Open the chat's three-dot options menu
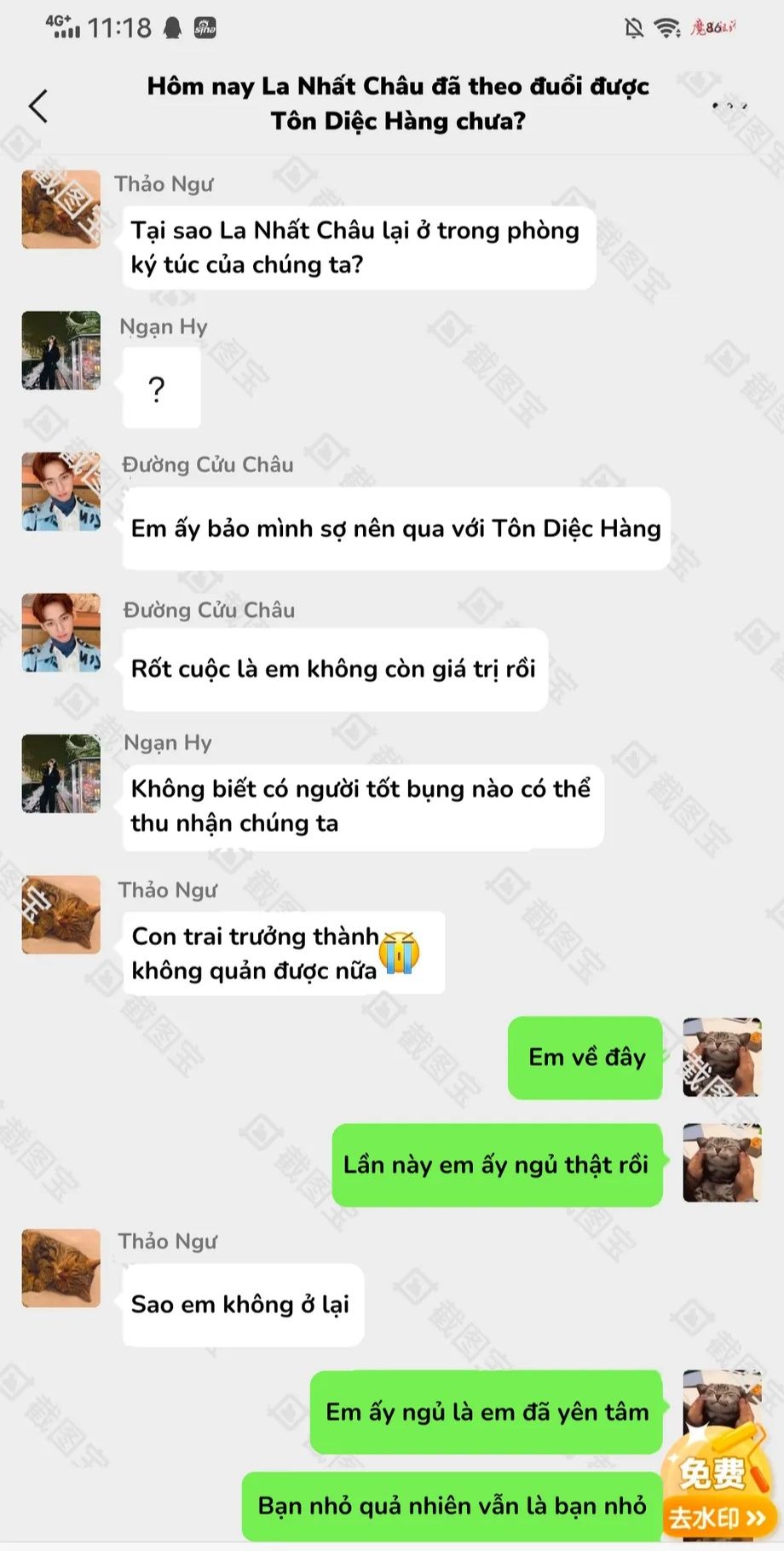This screenshot has height=1551, width=784. pos(729,106)
